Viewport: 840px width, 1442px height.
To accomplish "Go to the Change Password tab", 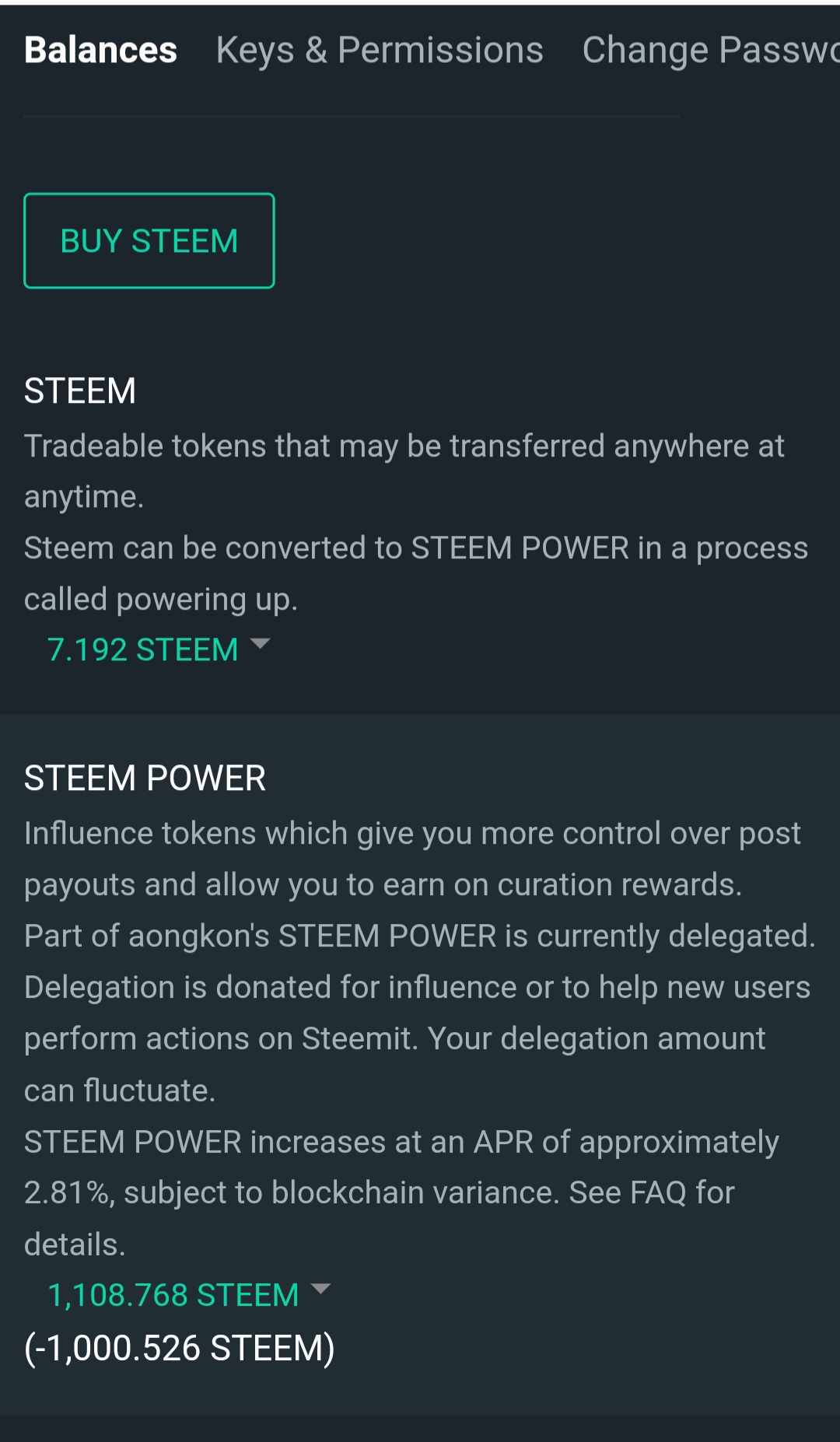I will pyautogui.click(x=709, y=51).
